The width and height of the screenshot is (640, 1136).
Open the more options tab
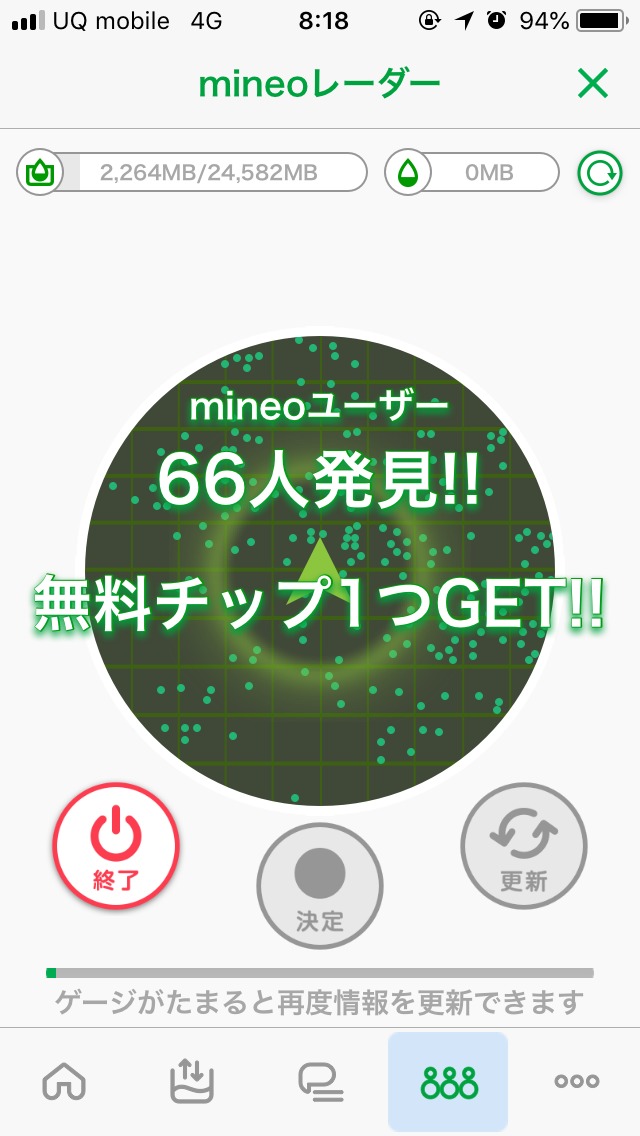(577, 1081)
